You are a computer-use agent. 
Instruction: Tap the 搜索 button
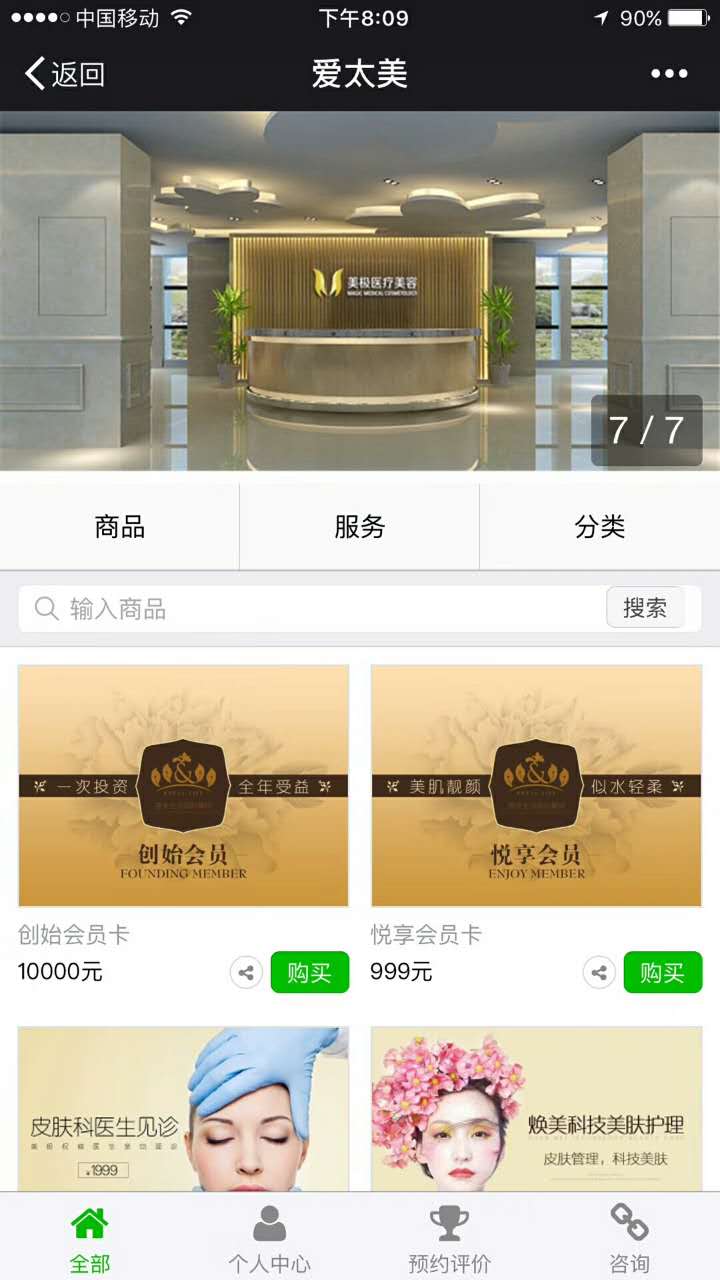point(645,608)
